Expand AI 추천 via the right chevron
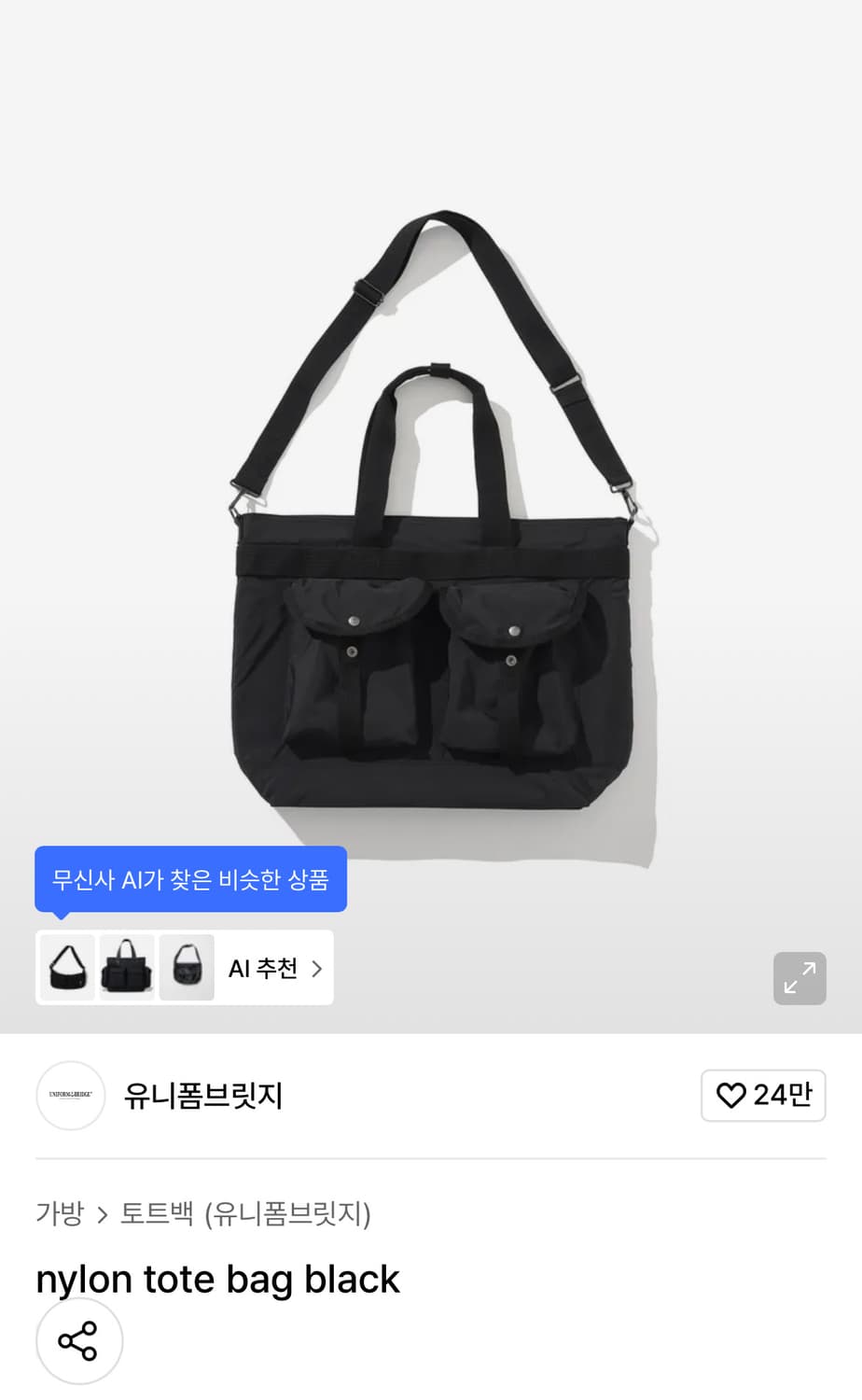The height and width of the screenshot is (1400, 862). pyautogui.click(x=317, y=968)
